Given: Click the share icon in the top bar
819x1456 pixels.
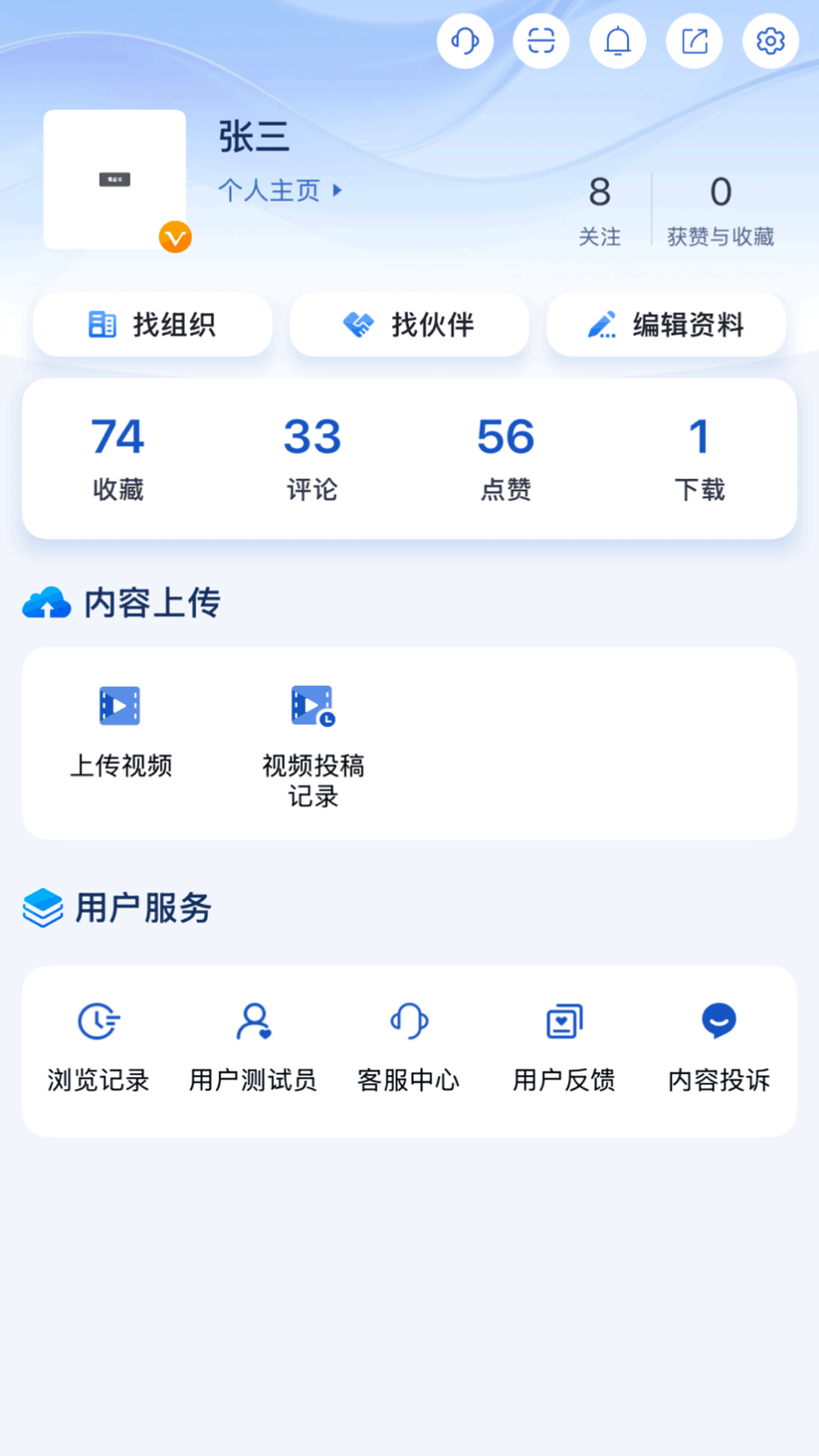Looking at the screenshot, I should 693,41.
